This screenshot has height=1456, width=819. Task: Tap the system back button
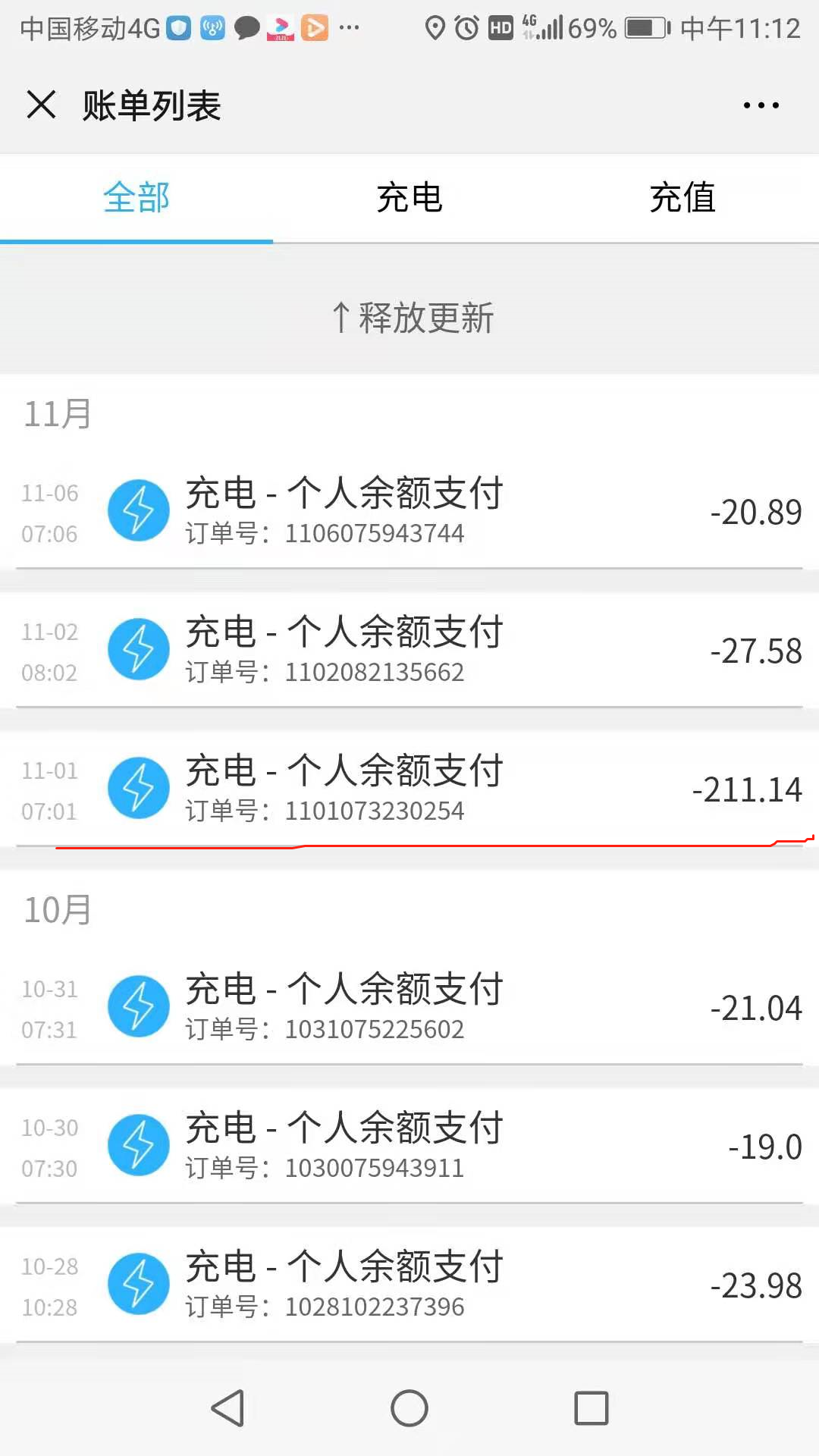227,1408
